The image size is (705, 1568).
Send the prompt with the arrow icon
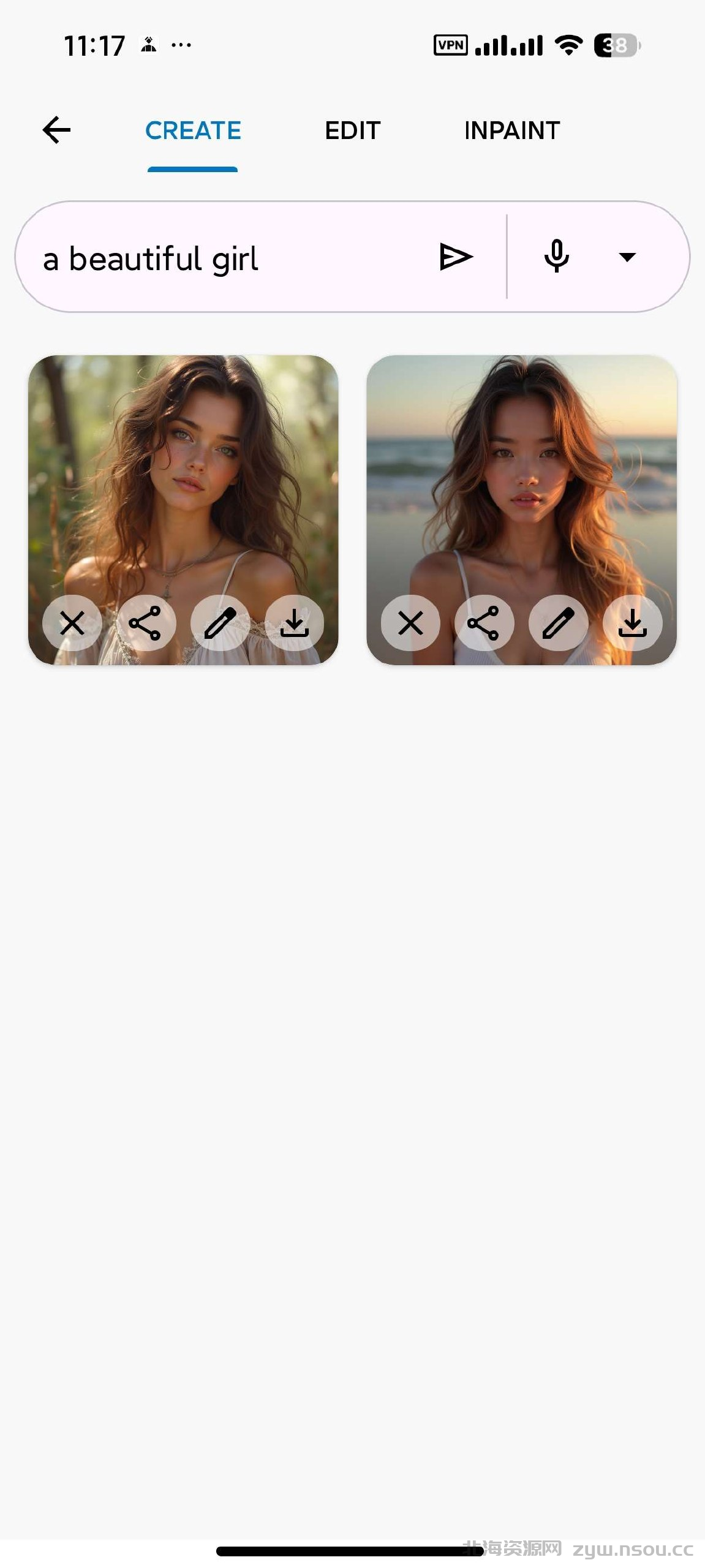[x=456, y=257]
